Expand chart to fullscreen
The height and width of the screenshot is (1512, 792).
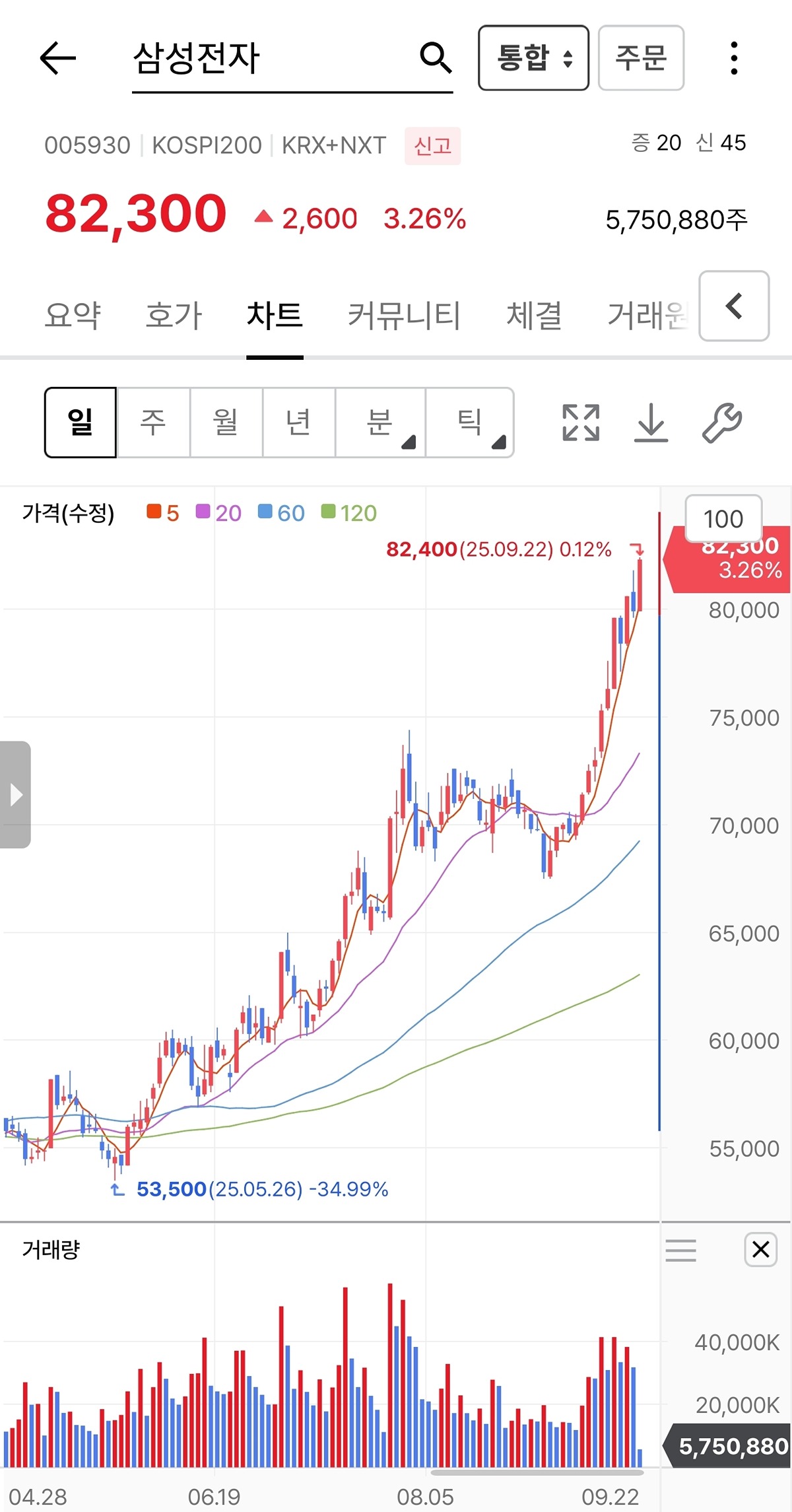point(581,423)
